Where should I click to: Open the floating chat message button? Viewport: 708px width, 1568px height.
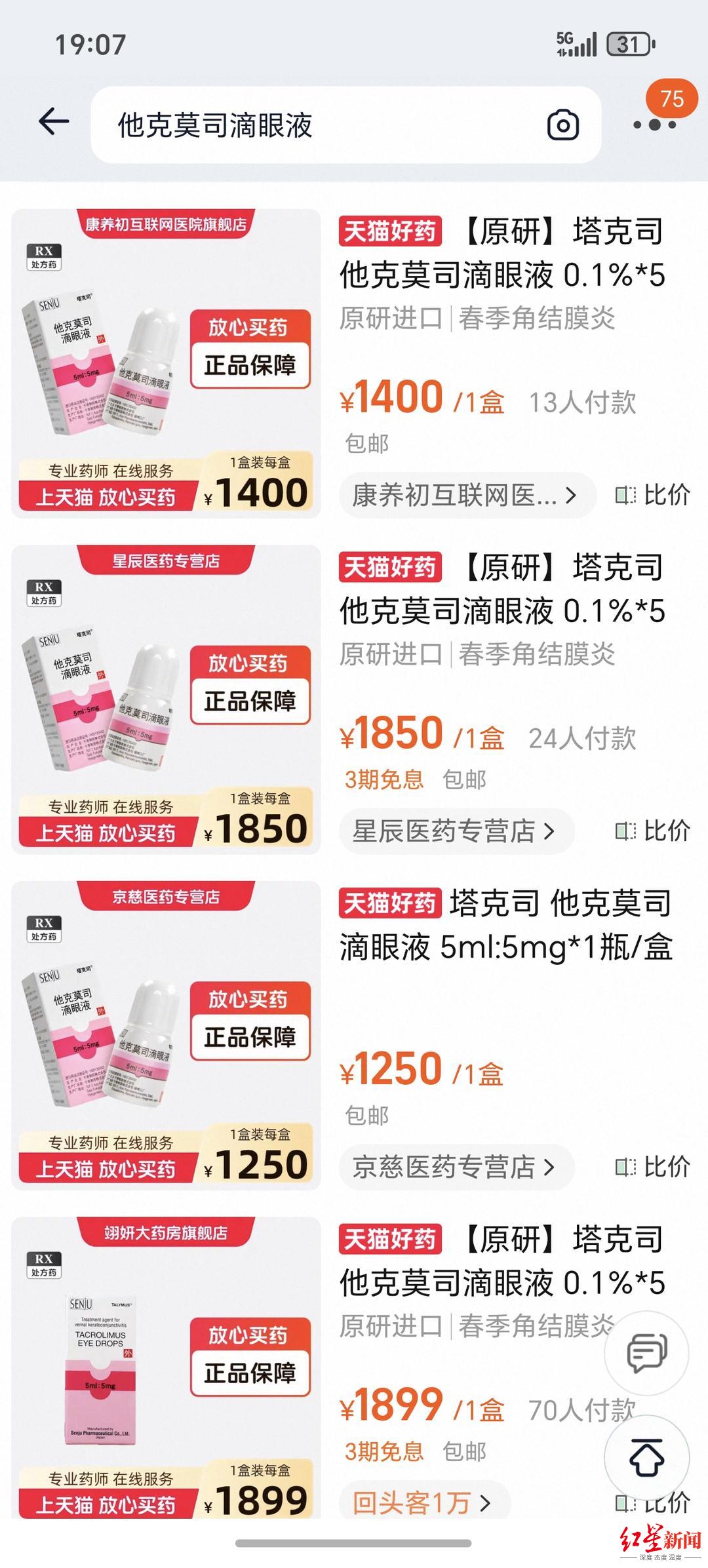[646, 1353]
